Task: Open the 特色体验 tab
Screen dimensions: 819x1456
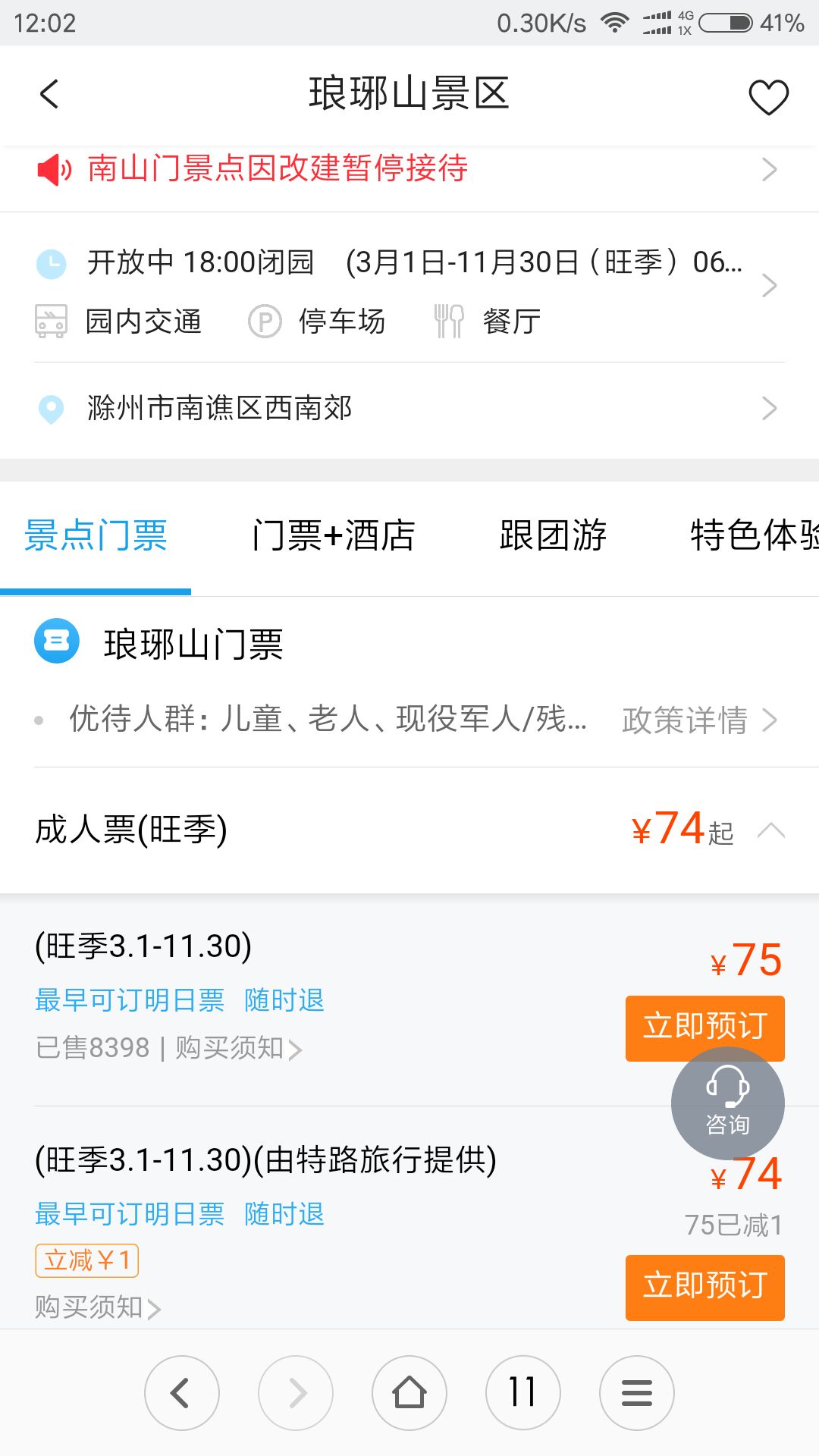Action: click(755, 535)
